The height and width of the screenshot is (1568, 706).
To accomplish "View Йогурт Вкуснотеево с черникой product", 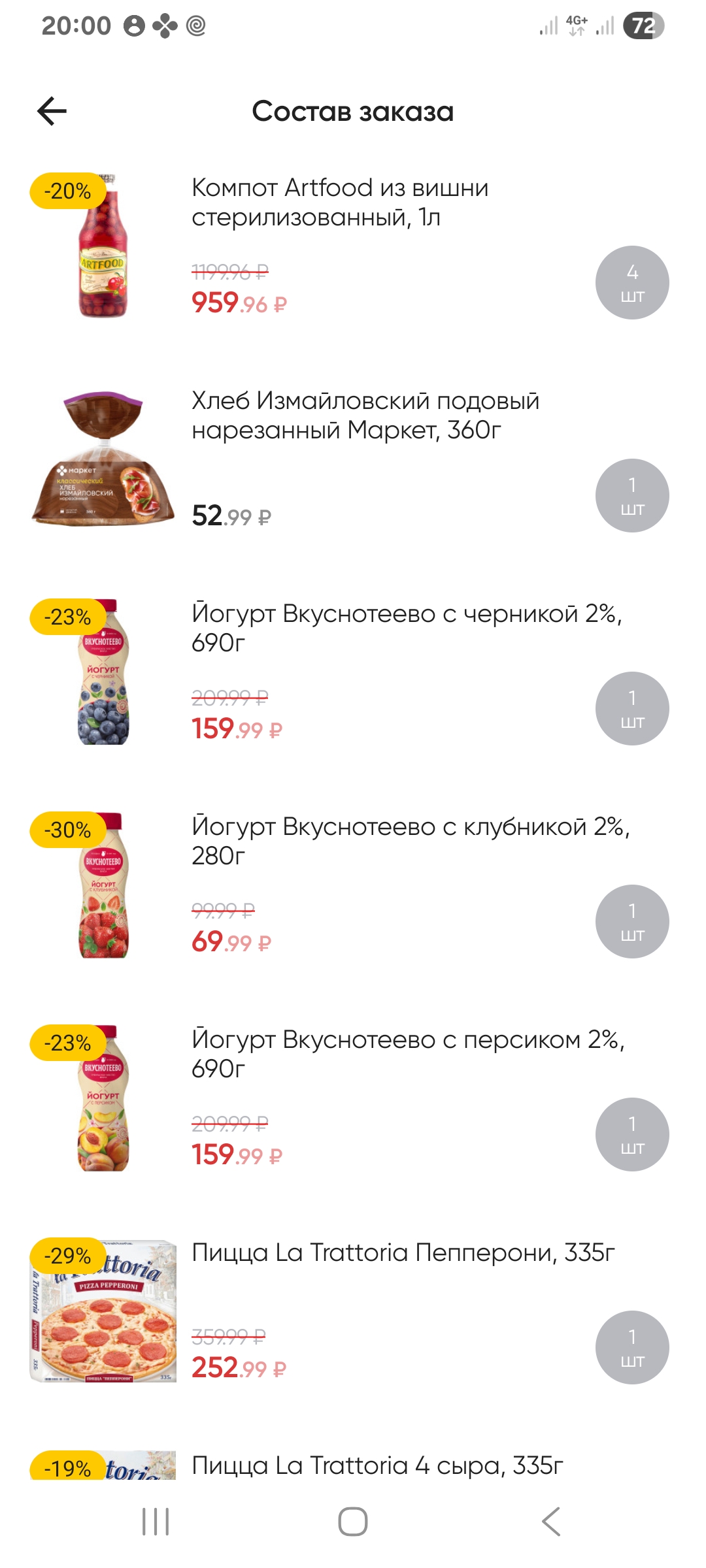I will [x=405, y=628].
